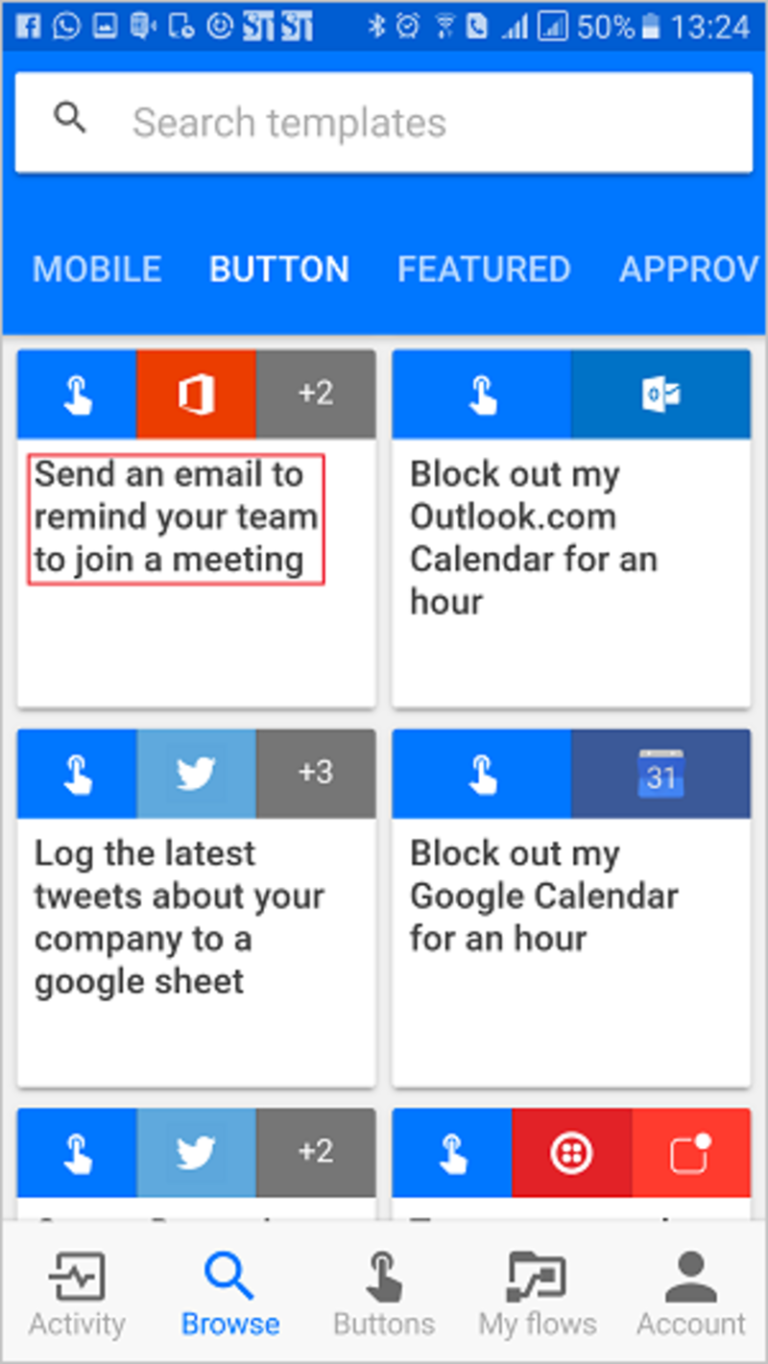
Task: Open the APPROV category tab
Action: [x=688, y=269]
